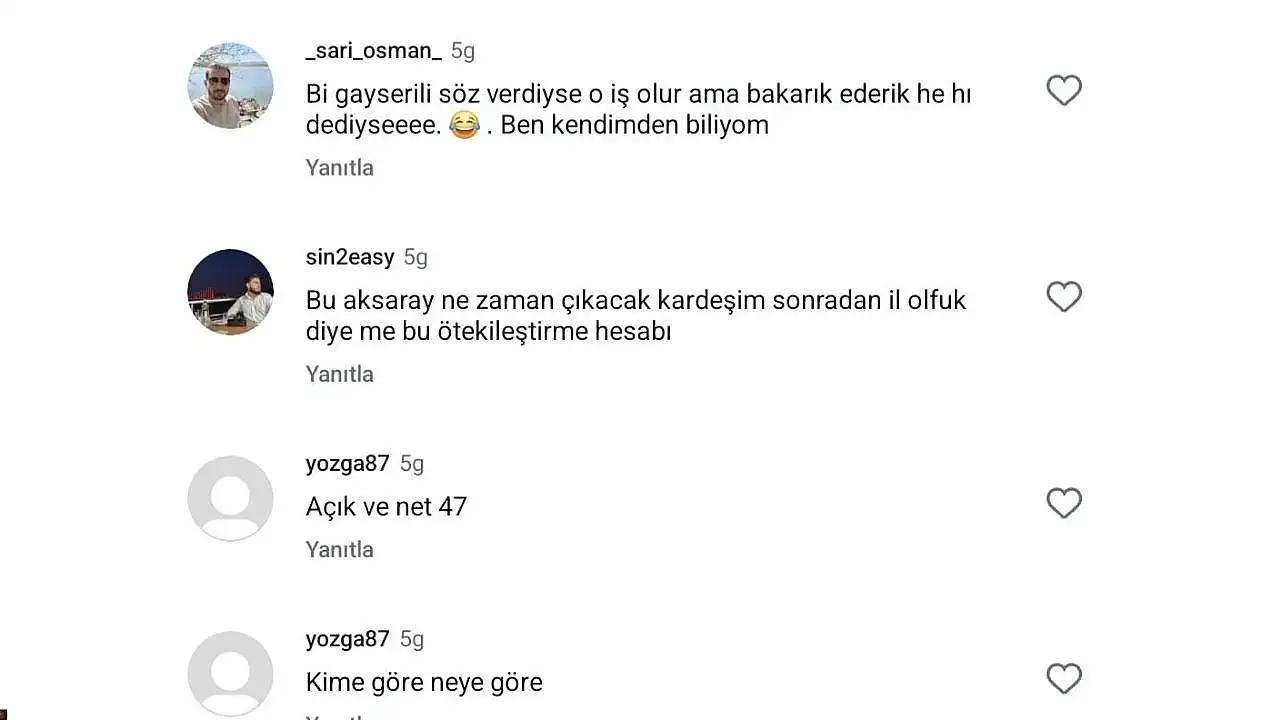Viewport: 1280px width, 720px height.
Task: Tap Yanıtla under "Açık ve net 47"
Action: pyautogui.click(x=339, y=550)
